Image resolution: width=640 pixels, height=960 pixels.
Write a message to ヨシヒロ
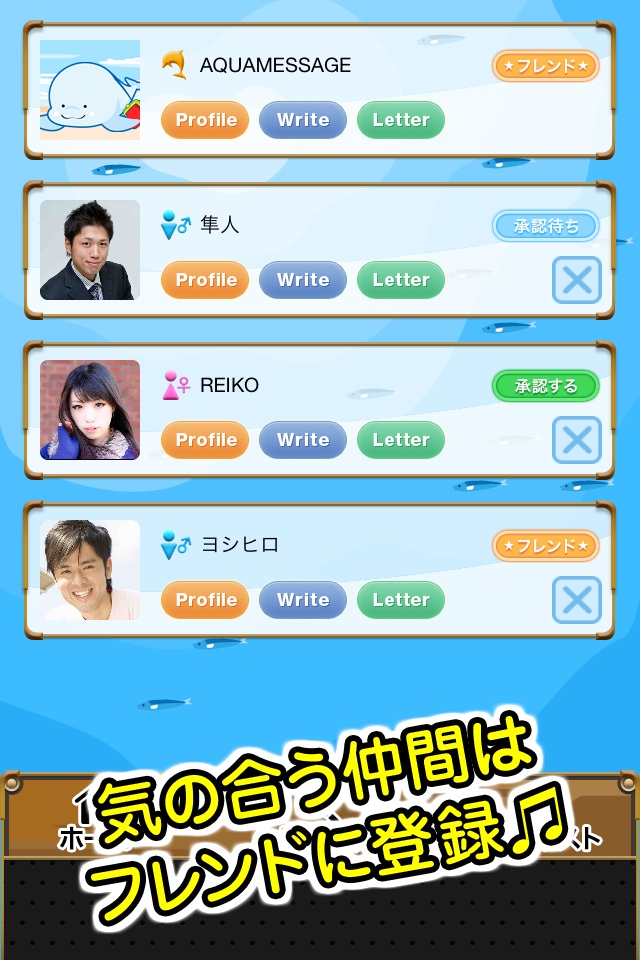tap(303, 600)
